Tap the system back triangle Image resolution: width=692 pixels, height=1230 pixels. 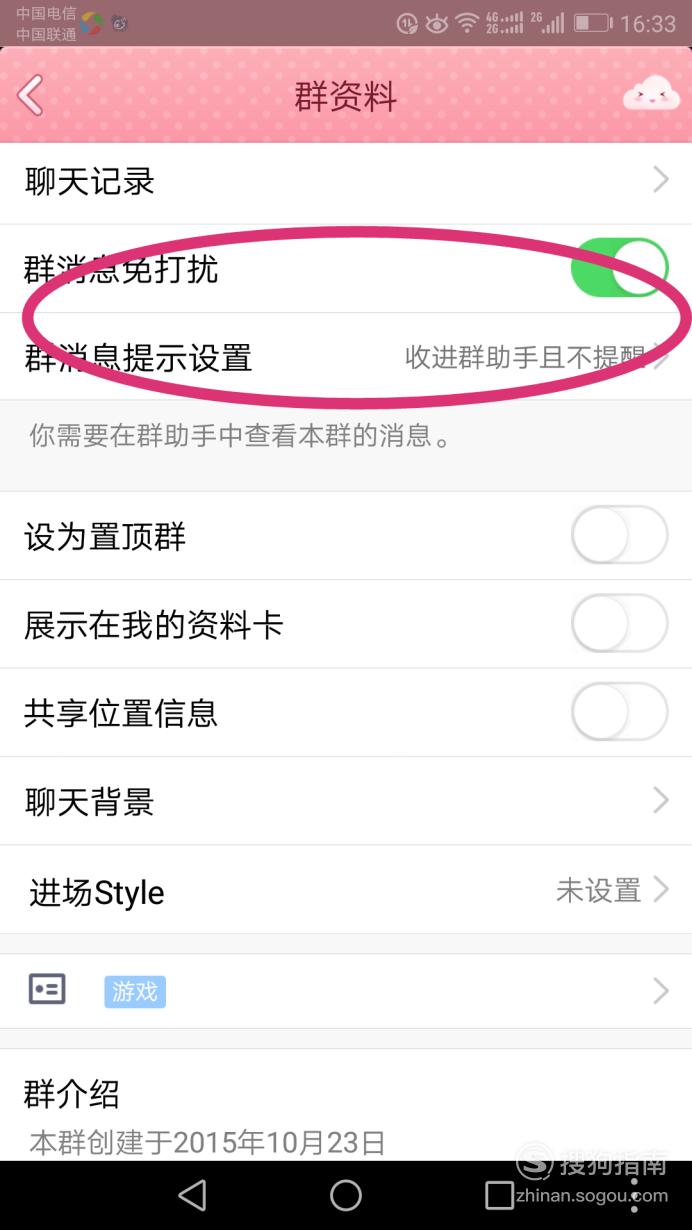tap(191, 1195)
